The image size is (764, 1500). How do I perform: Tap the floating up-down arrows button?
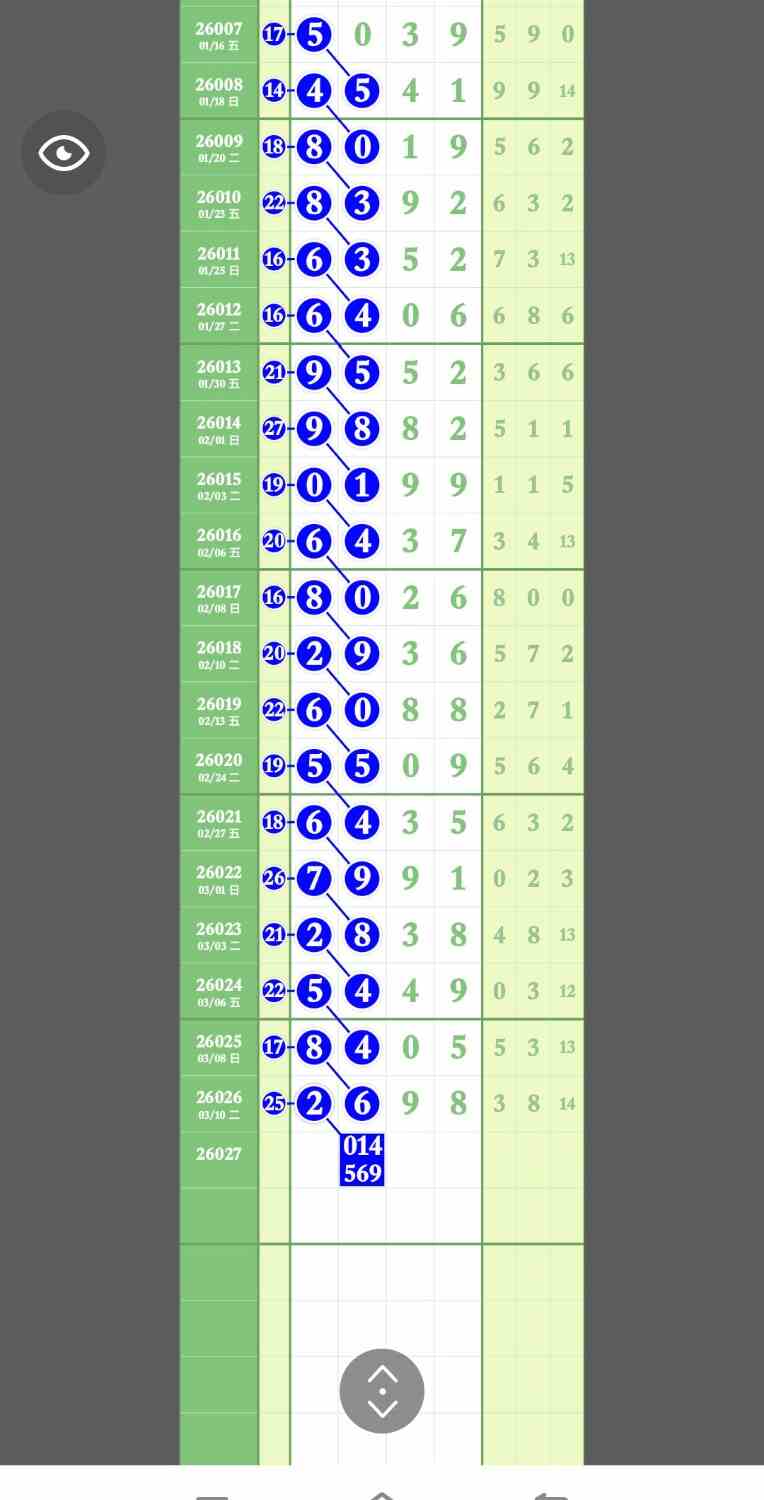382,1391
